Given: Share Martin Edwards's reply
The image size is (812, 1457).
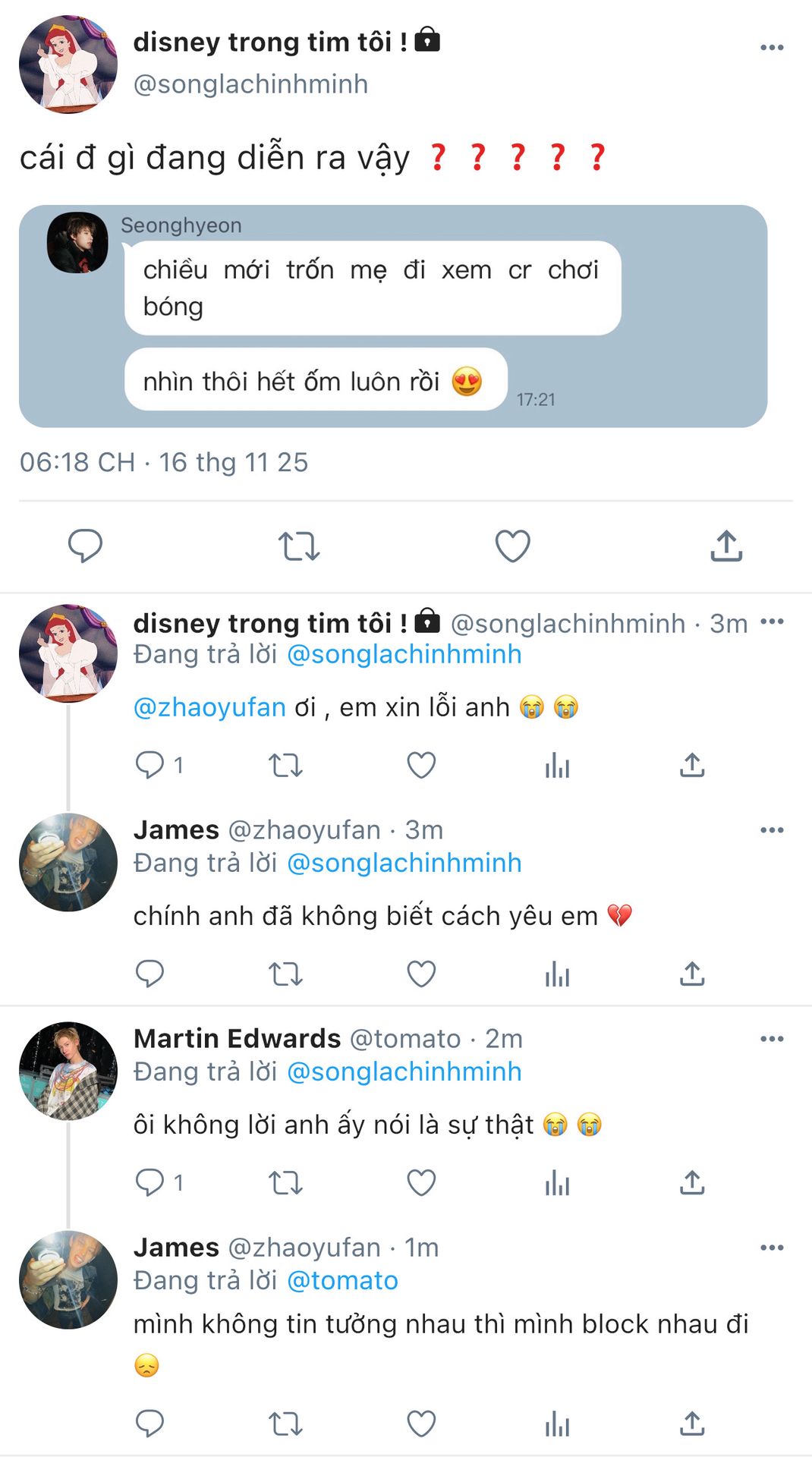Looking at the screenshot, I should [x=692, y=1182].
